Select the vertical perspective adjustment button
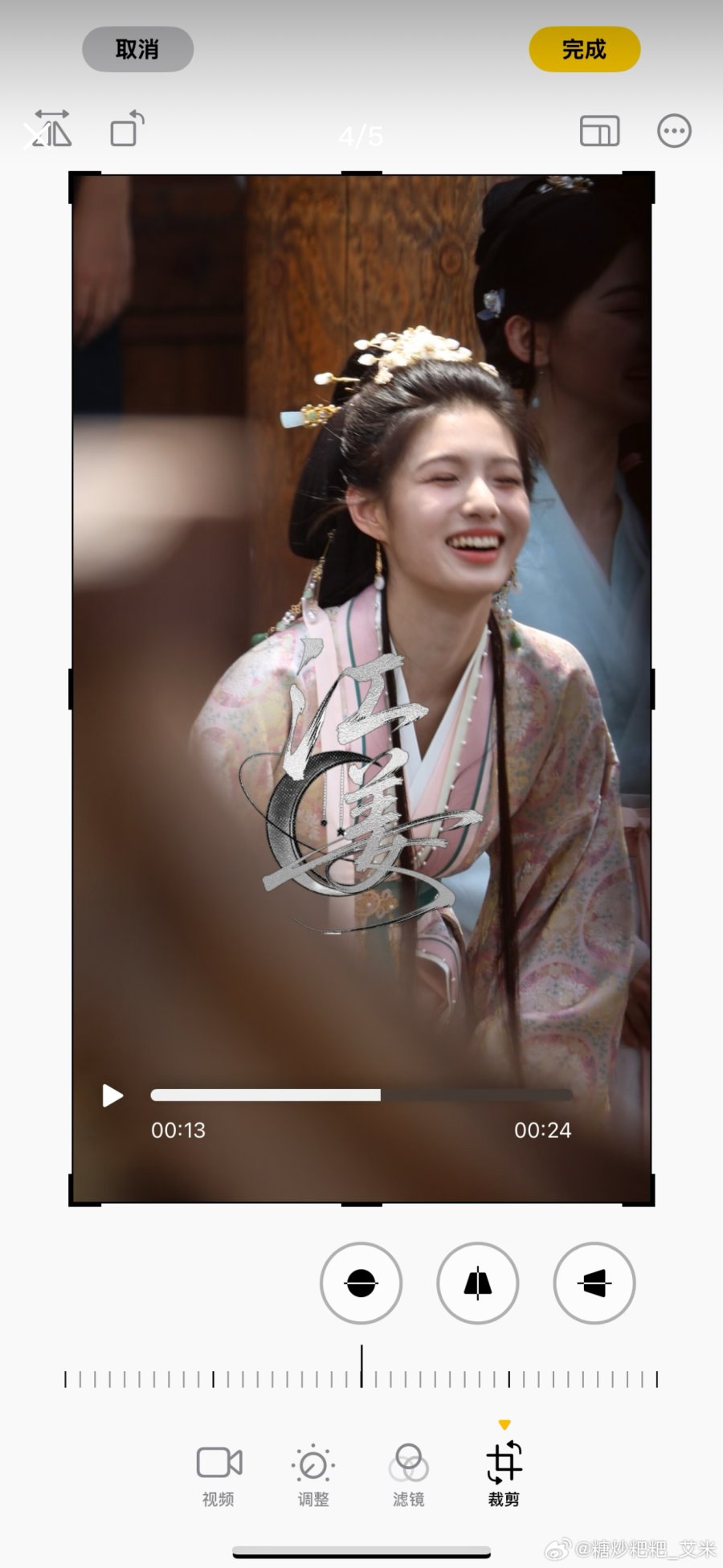723x1568 pixels. [x=477, y=1283]
